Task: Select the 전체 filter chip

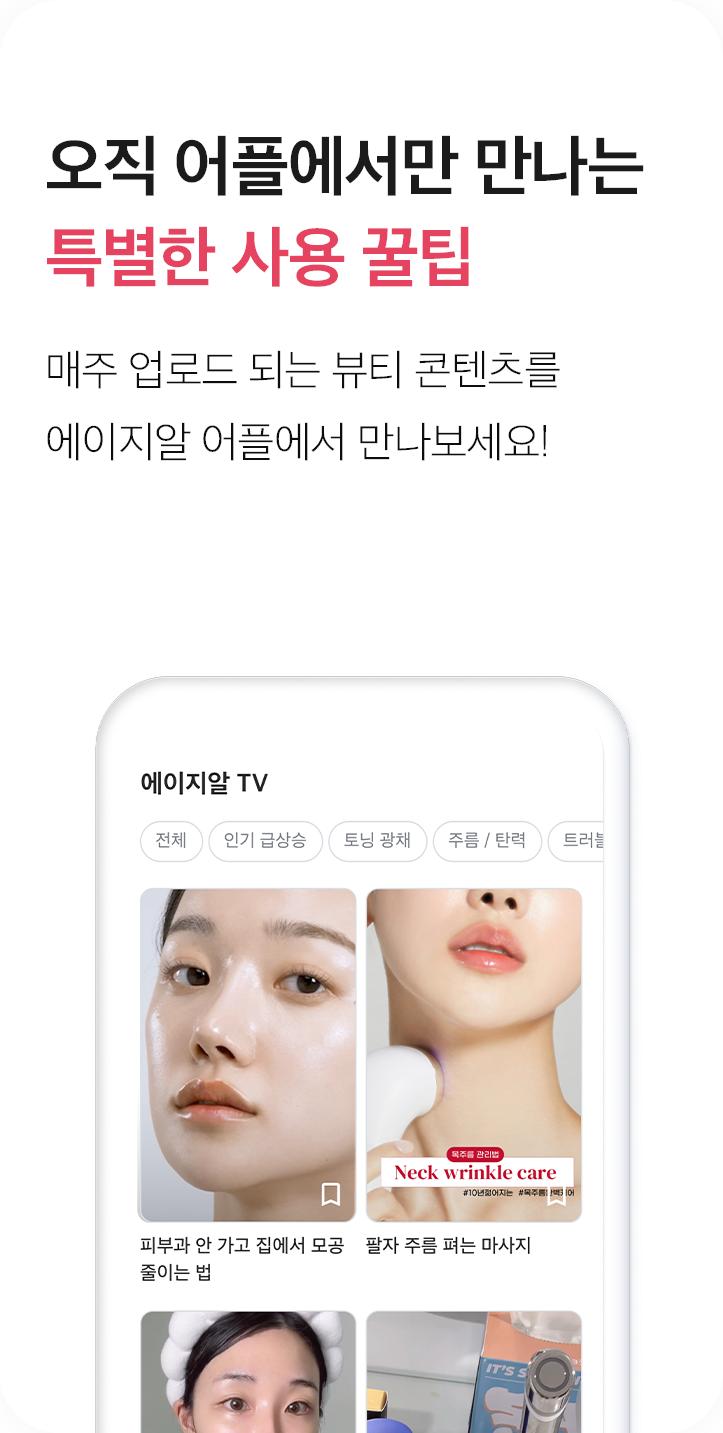Action: point(171,841)
